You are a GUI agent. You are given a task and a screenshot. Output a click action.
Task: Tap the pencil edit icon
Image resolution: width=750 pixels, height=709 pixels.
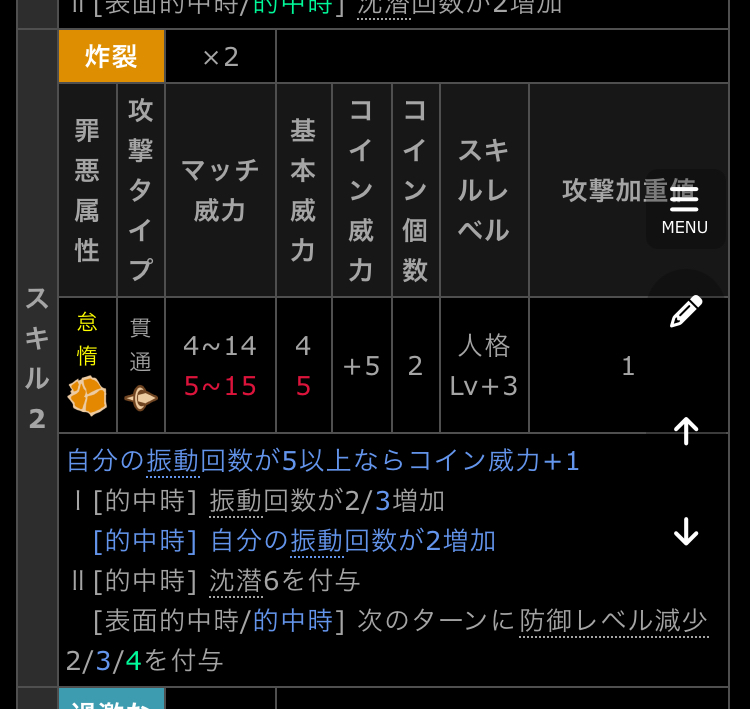pyautogui.click(x=685, y=311)
